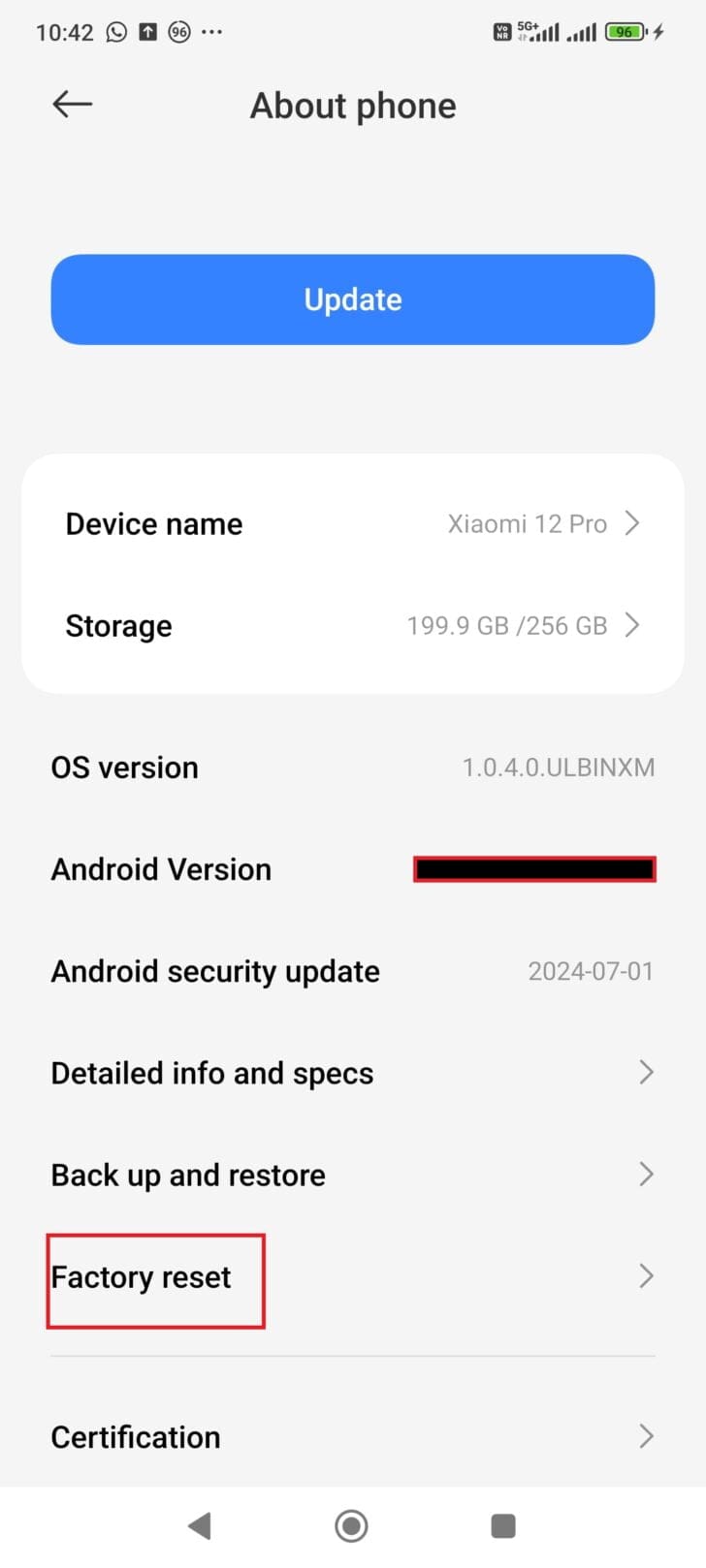The image size is (706, 1568).
Task: Tap the OS version 1.0.4.0.ULBINXM value
Action: click(x=559, y=767)
